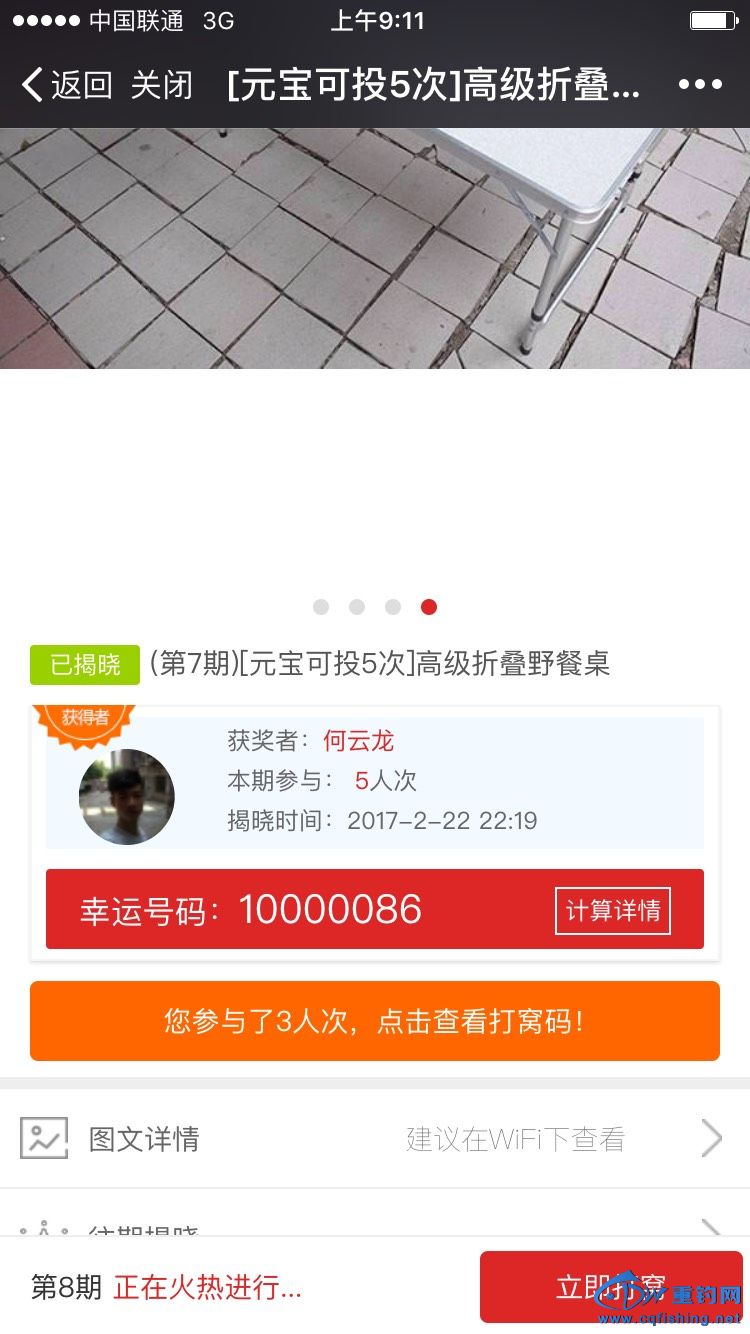The width and height of the screenshot is (750, 1334).
Task: Tap 计算详情 to view calculation details
Action: (x=613, y=910)
